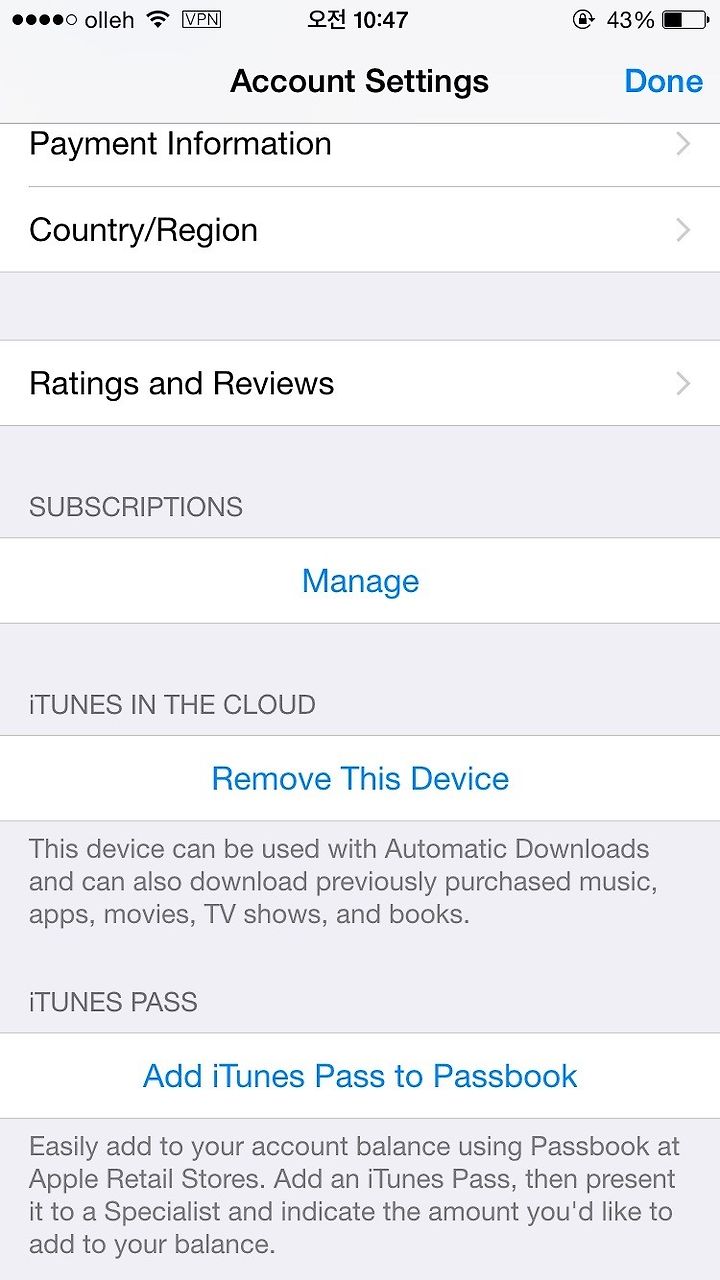This screenshot has width=720, height=1280.
Task: Open Ratings and Reviews
Action: [360, 383]
